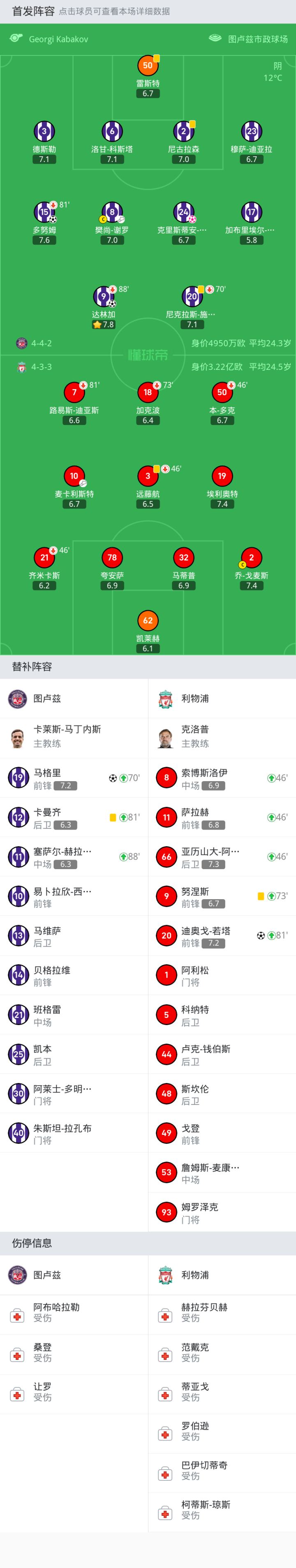This screenshot has width=296, height=1568.
Task: Open goalkeeper 凯莱赫's stats
Action: (148, 621)
